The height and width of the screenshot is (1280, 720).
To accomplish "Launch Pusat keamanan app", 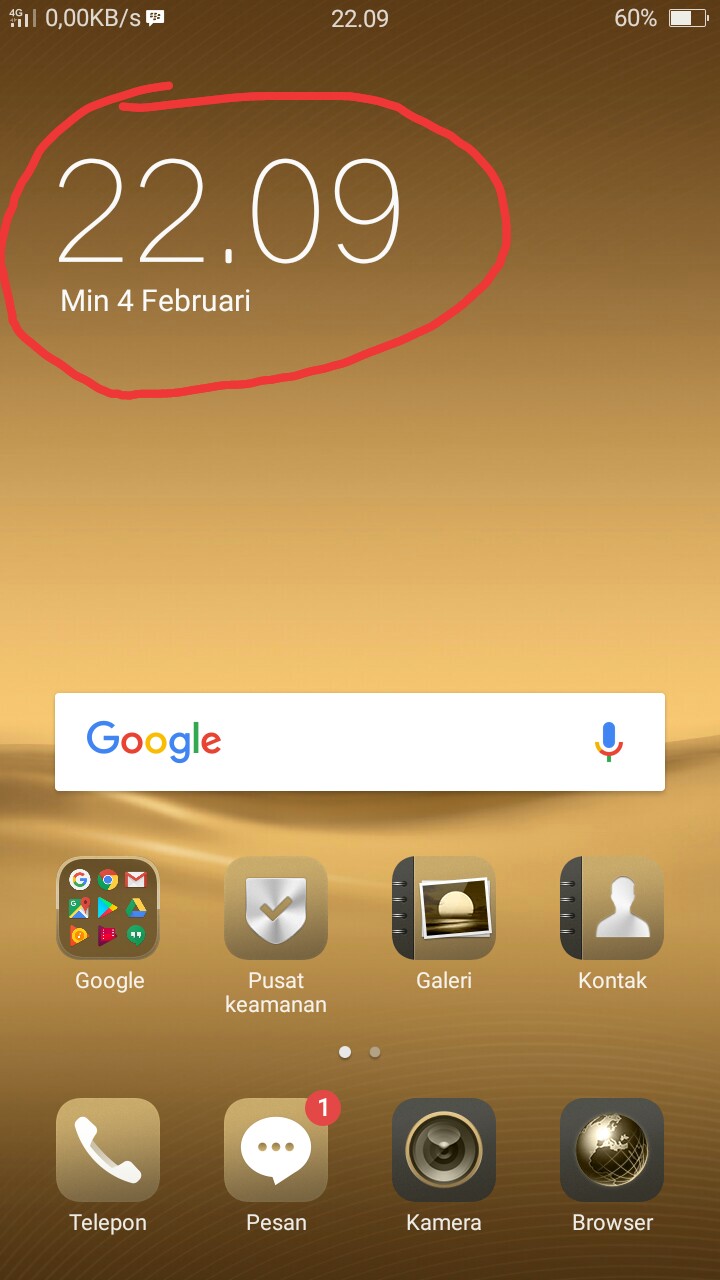I will [x=276, y=908].
